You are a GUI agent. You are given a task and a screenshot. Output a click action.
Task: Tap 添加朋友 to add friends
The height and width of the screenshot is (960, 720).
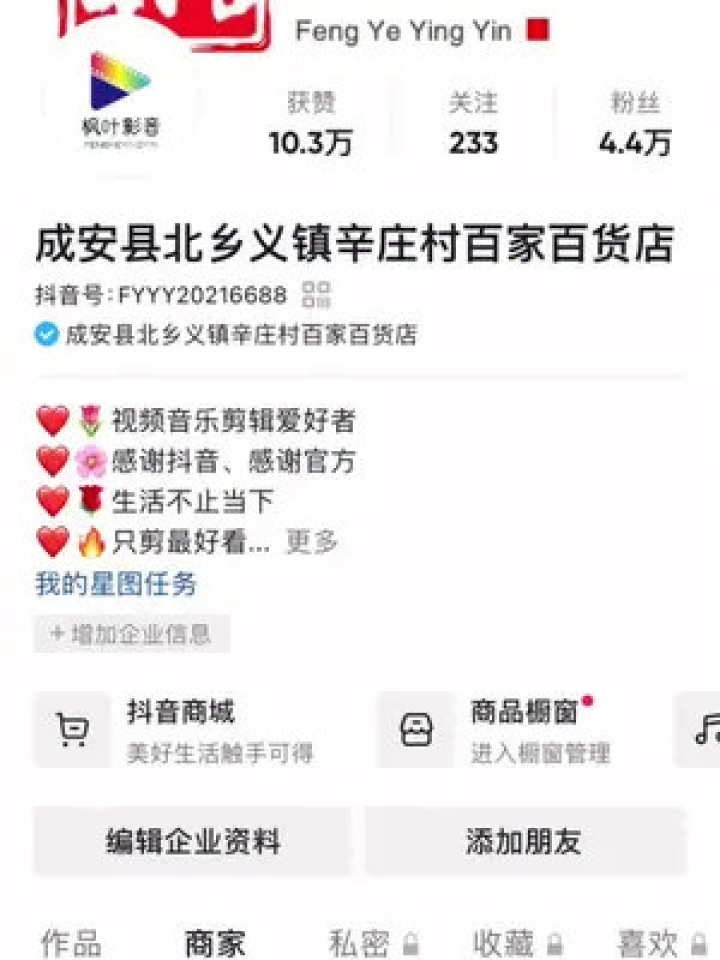click(524, 841)
